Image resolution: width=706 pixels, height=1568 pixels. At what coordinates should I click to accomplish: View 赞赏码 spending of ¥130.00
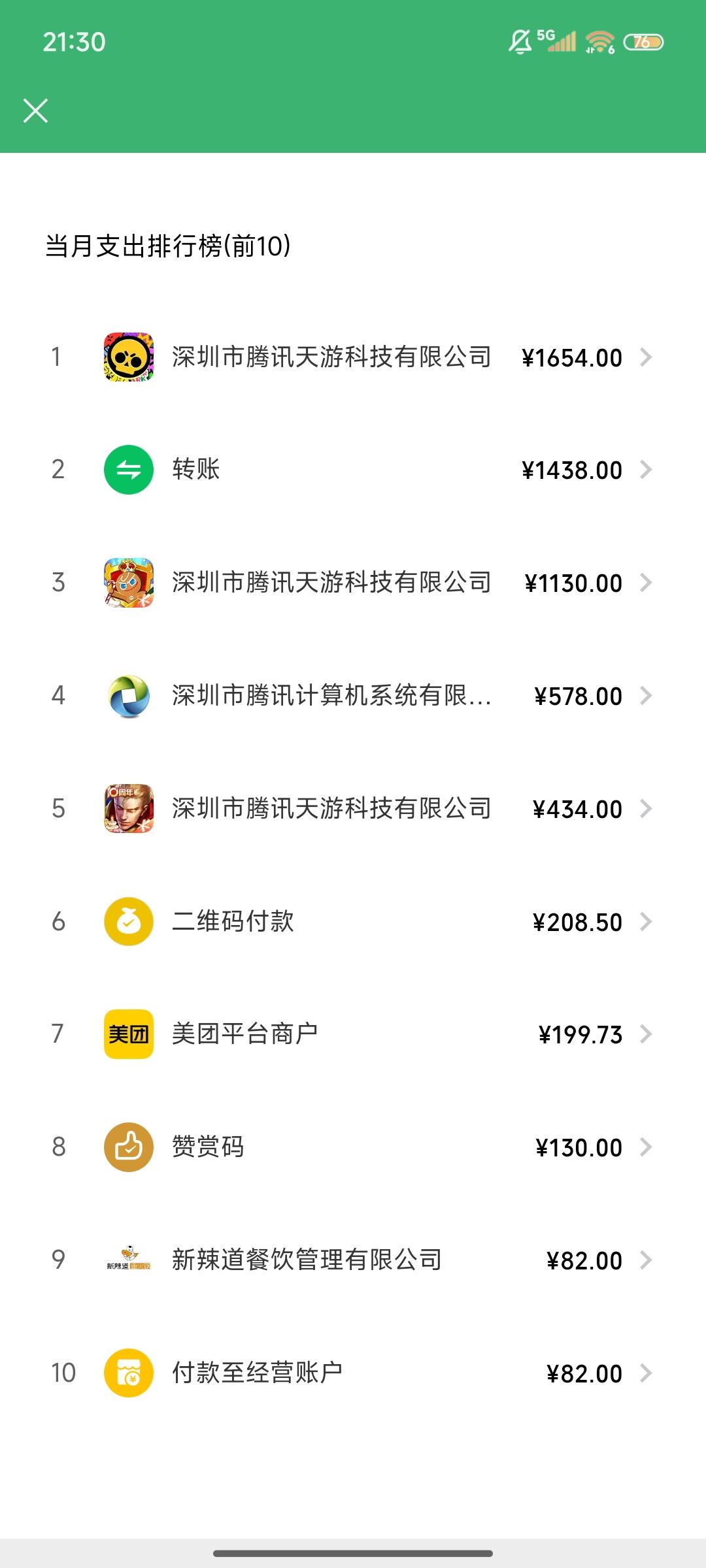click(353, 1147)
